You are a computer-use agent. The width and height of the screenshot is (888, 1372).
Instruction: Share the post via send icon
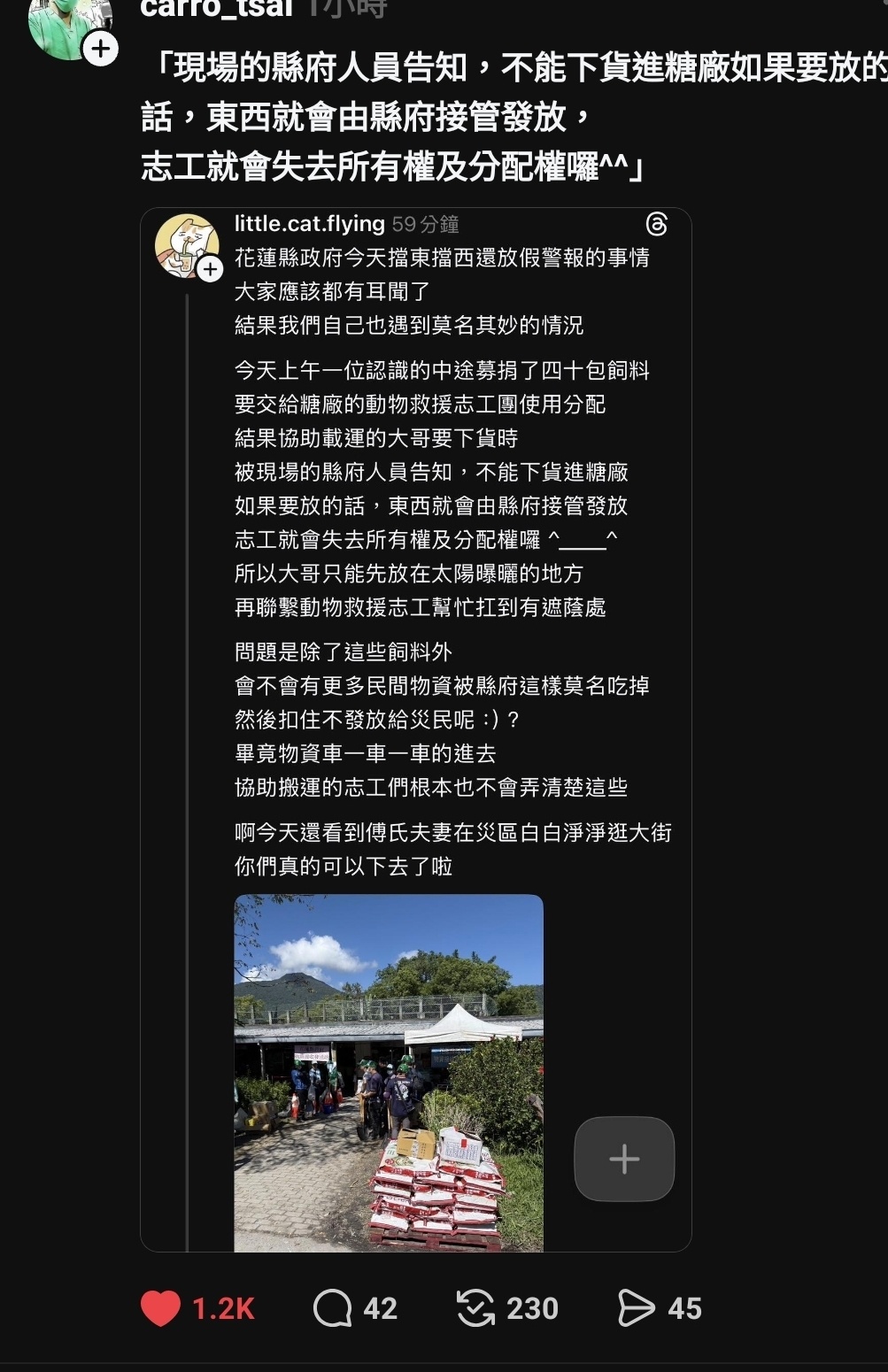pos(636,1308)
